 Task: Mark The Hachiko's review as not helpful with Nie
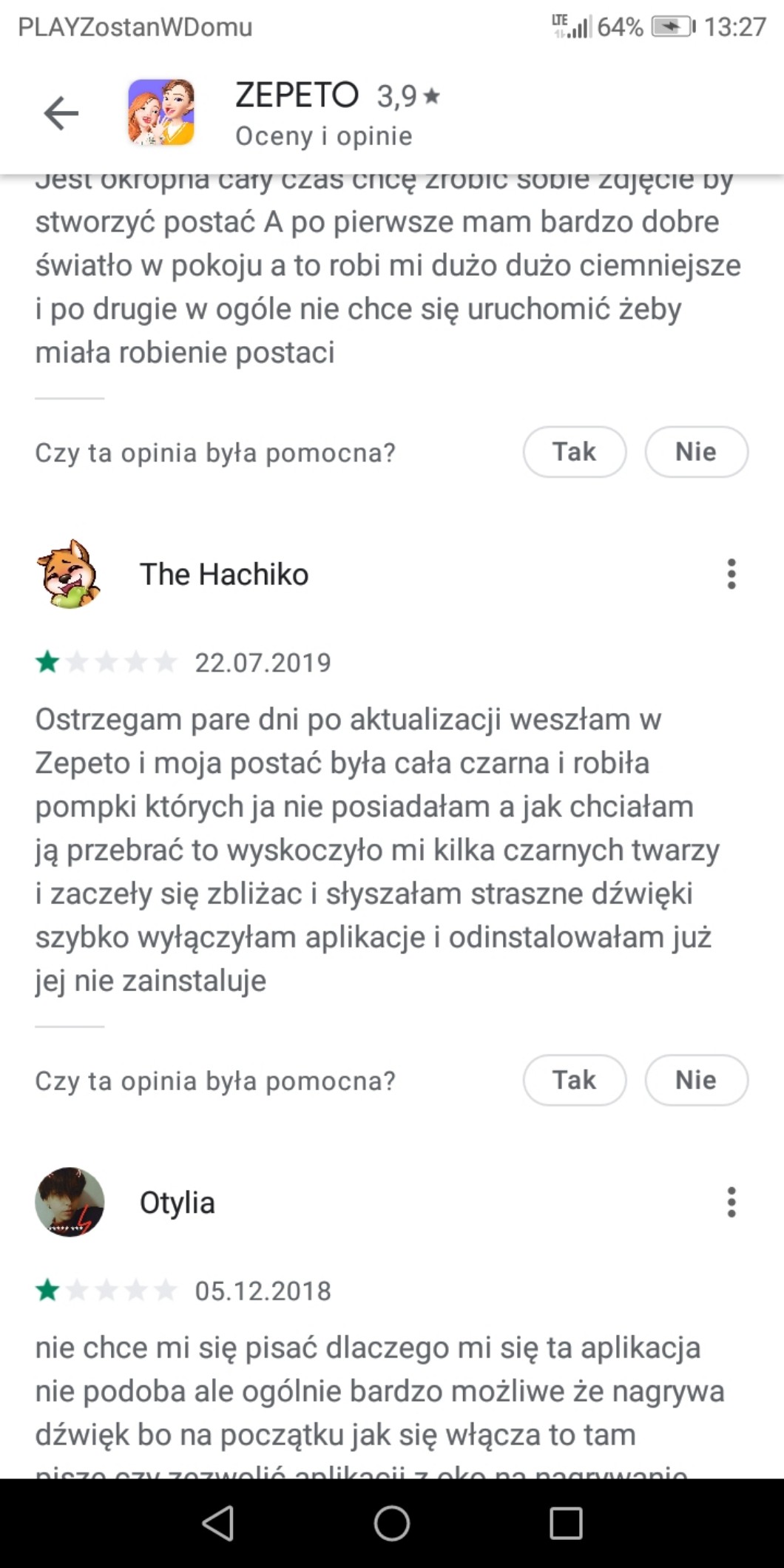tap(696, 1080)
